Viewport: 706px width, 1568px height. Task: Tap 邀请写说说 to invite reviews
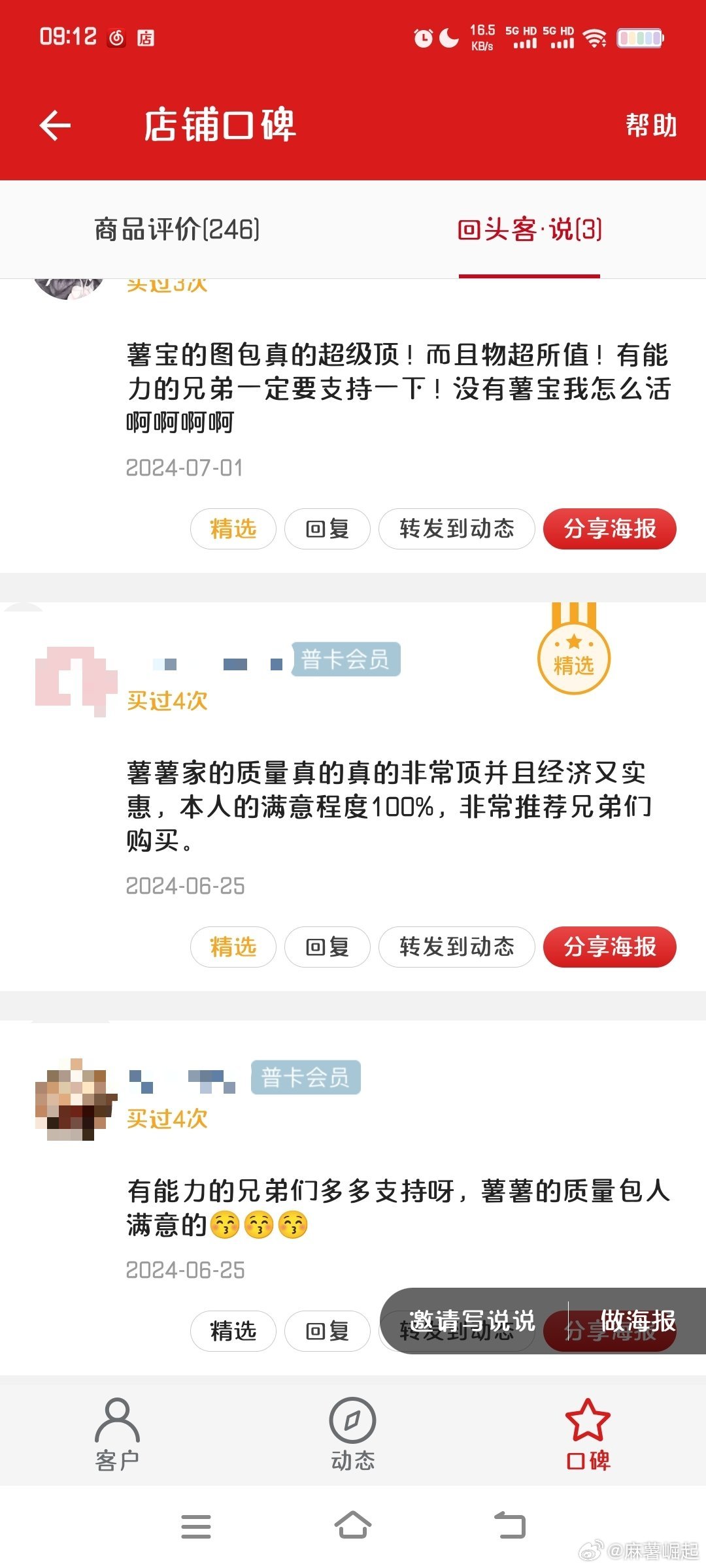[472, 1320]
